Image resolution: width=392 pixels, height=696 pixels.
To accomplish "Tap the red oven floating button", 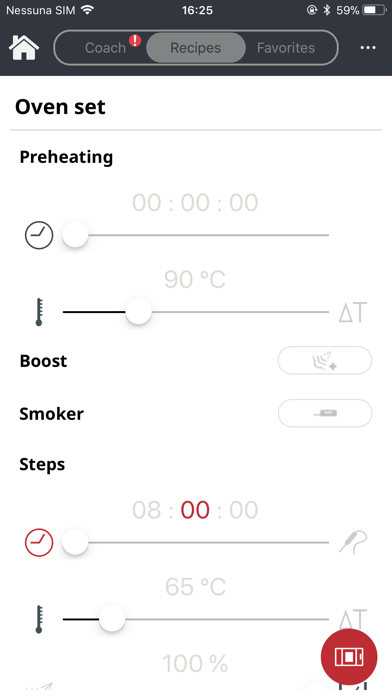I will point(349,656).
